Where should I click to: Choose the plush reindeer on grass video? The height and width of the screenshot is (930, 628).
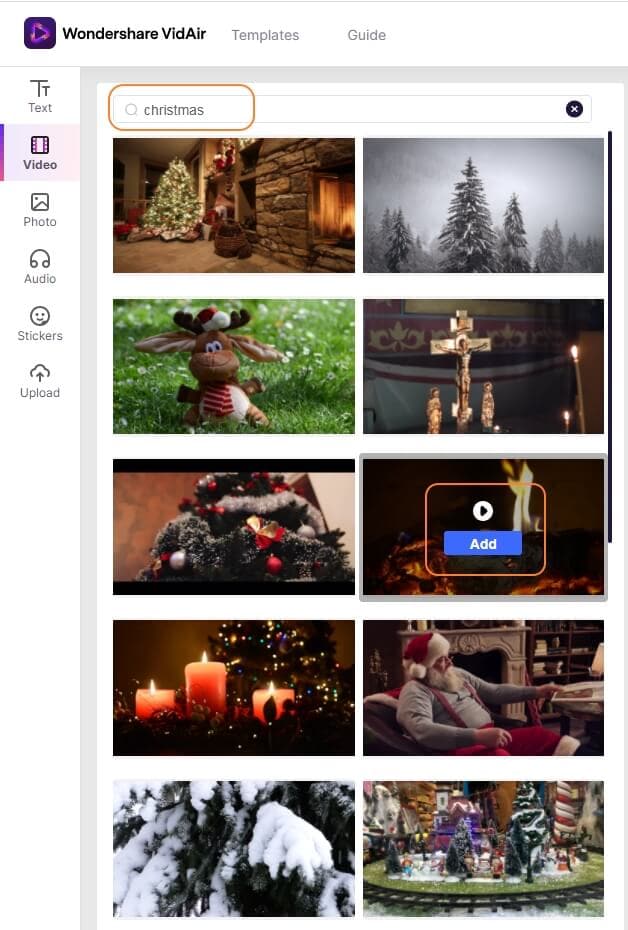pyautogui.click(x=233, y=366)
